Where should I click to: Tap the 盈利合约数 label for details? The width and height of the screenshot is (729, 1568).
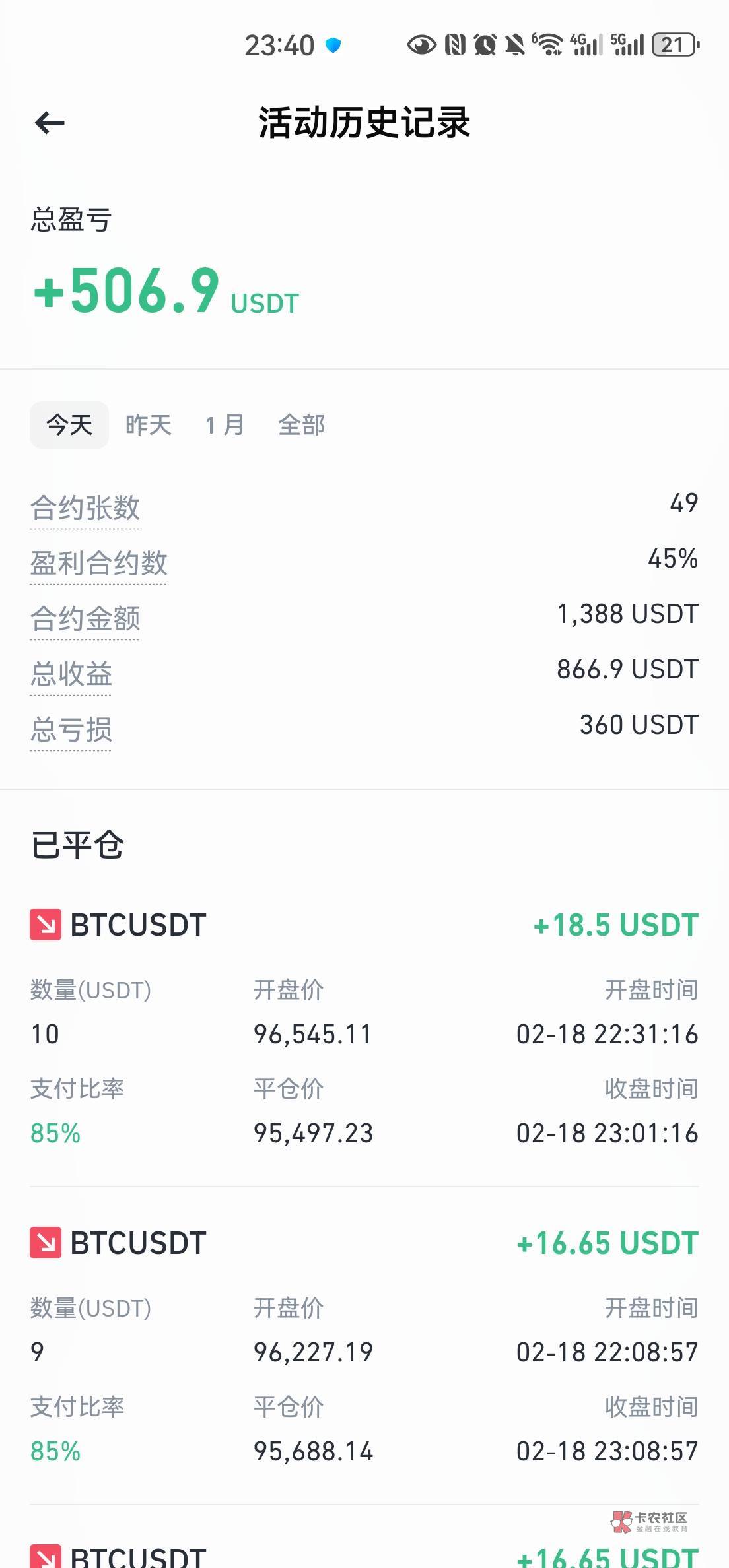pos(99,564)
